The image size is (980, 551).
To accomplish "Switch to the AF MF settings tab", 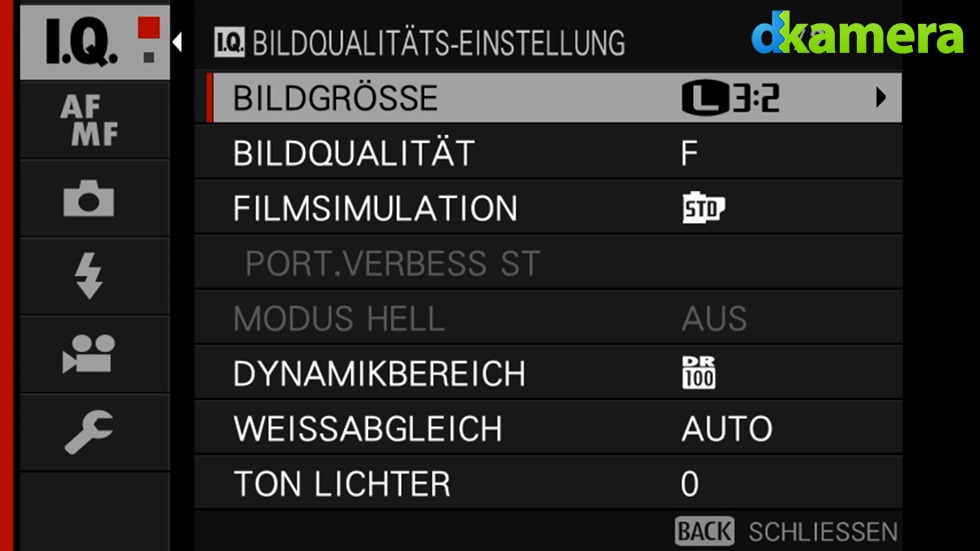I will 89,121.
